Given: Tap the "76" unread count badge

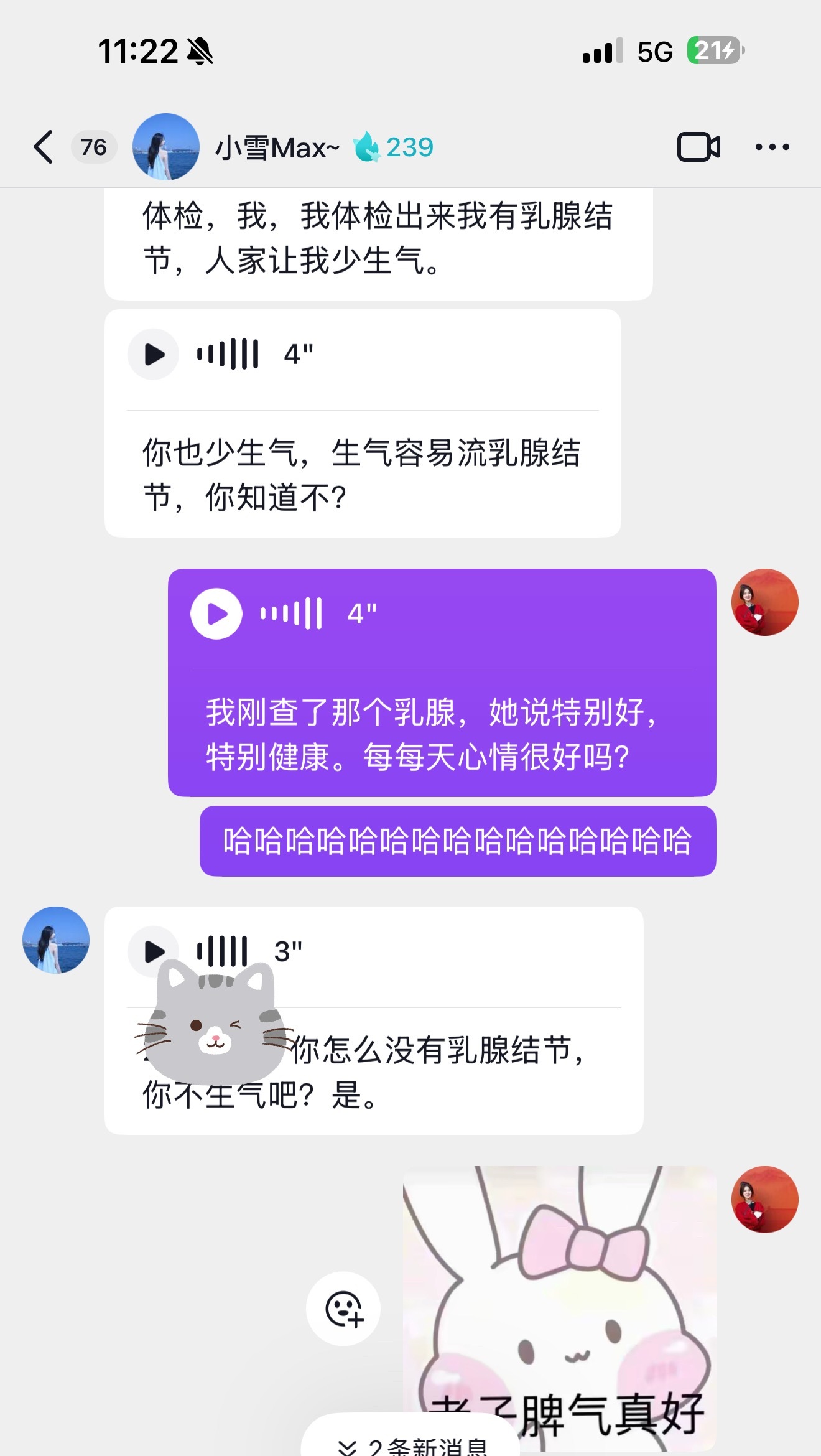Looking at the screenshot, I should [x=92, y=147].
